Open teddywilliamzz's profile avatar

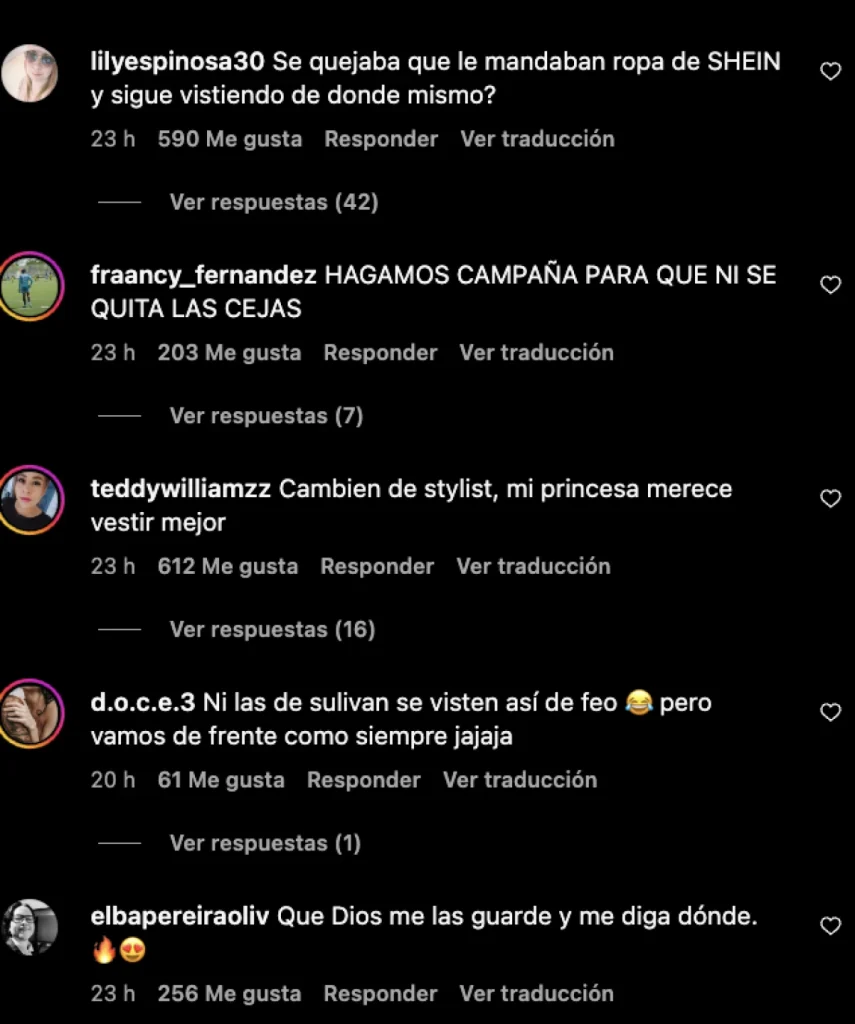coord(30,500)
